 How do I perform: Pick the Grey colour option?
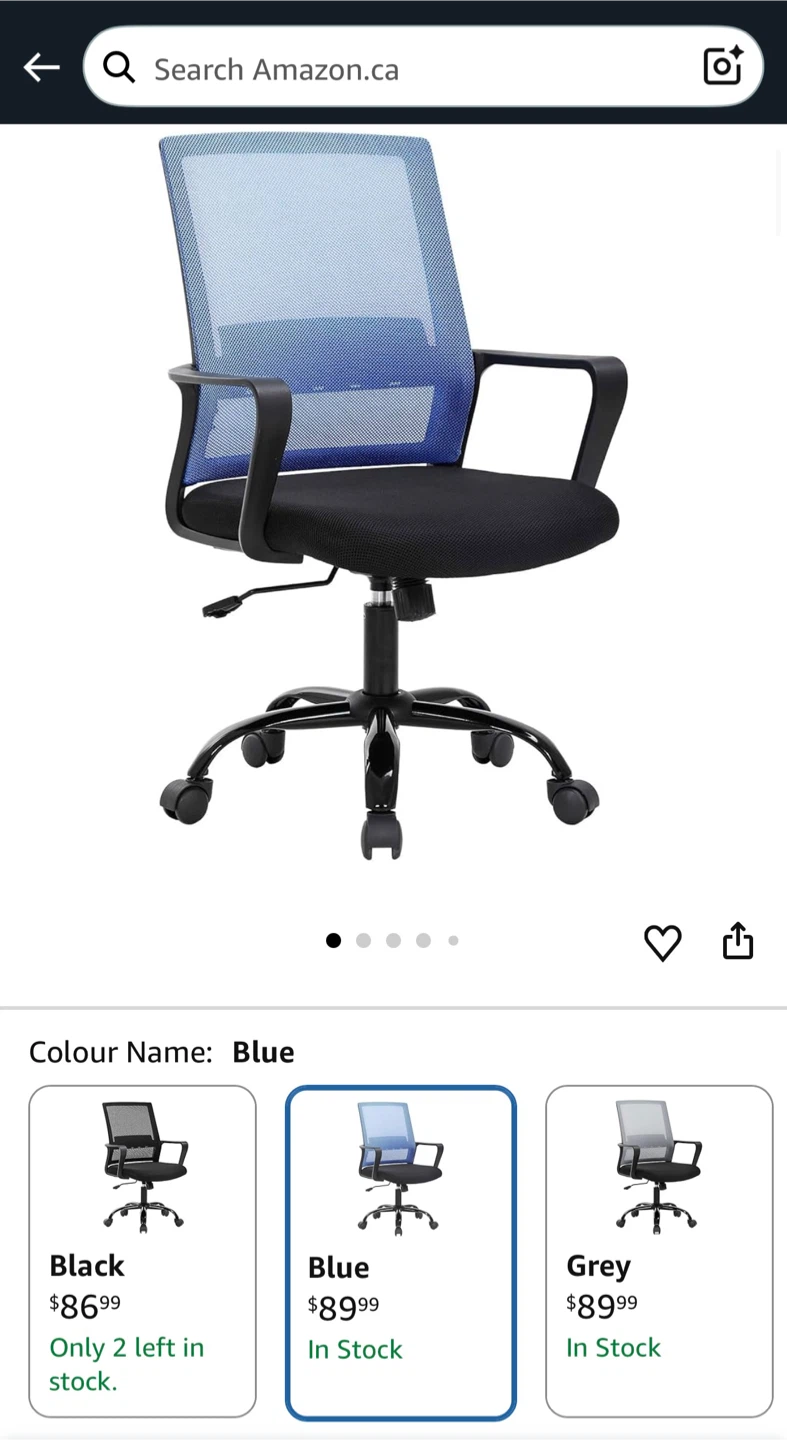[659, 1251]
